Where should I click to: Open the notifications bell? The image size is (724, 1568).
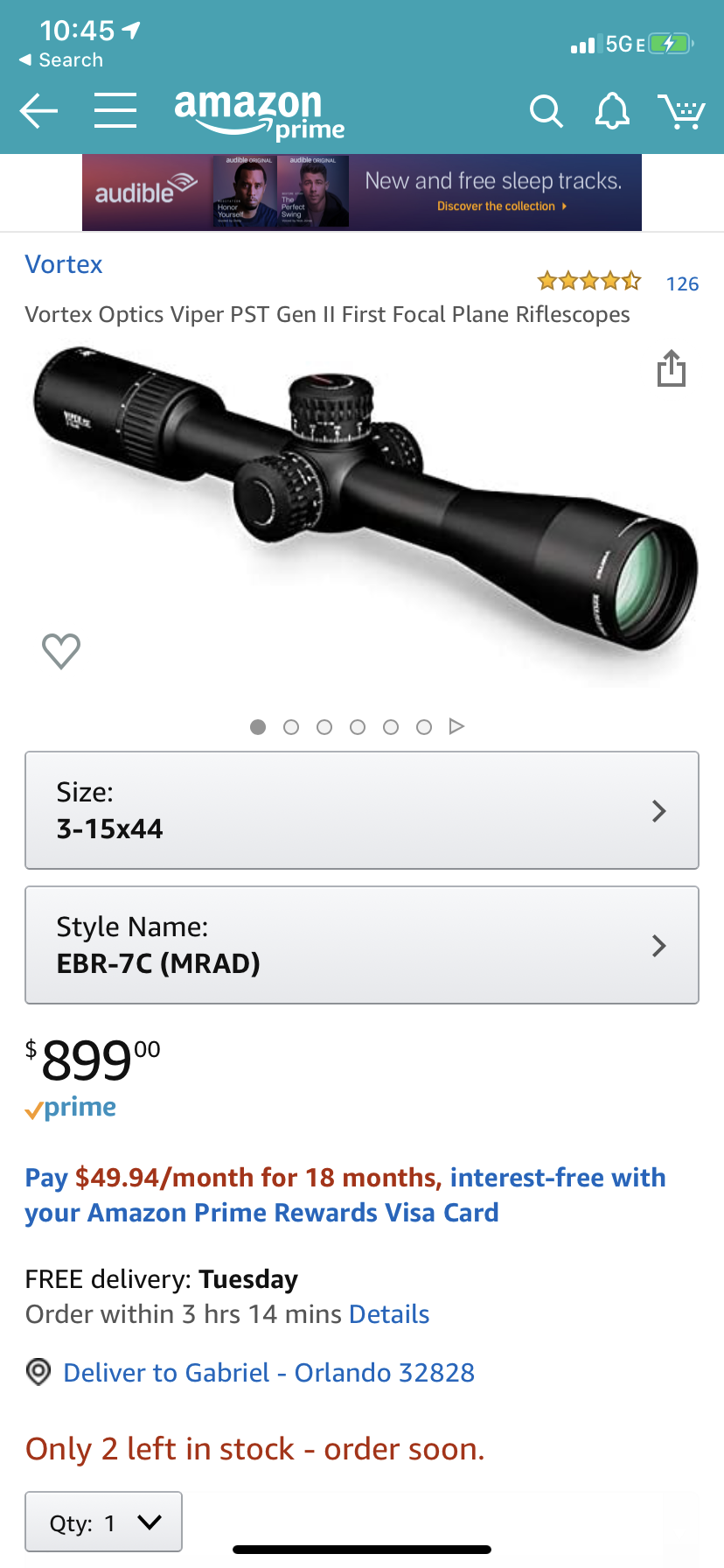point(612,112)
